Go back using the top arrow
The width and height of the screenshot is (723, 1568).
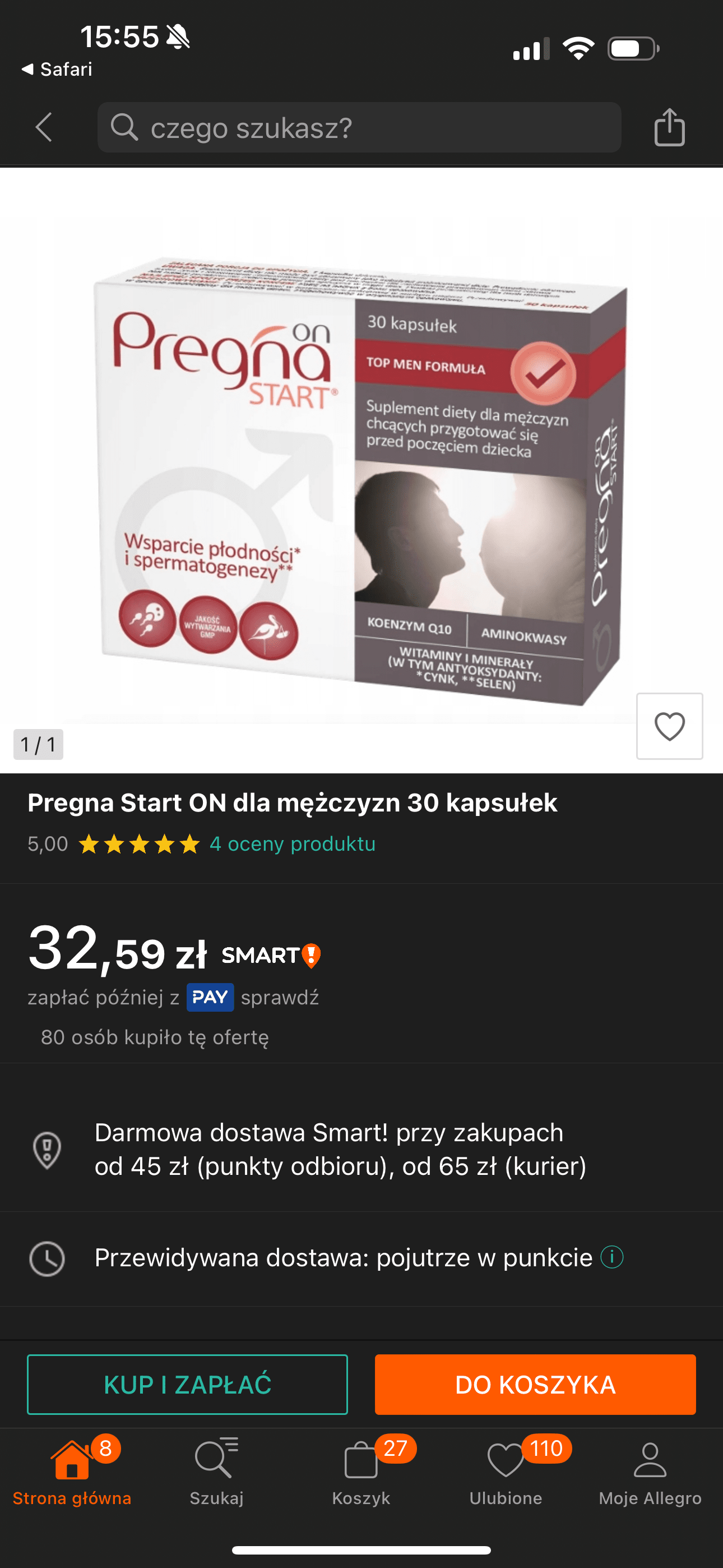tap(44, 127)
